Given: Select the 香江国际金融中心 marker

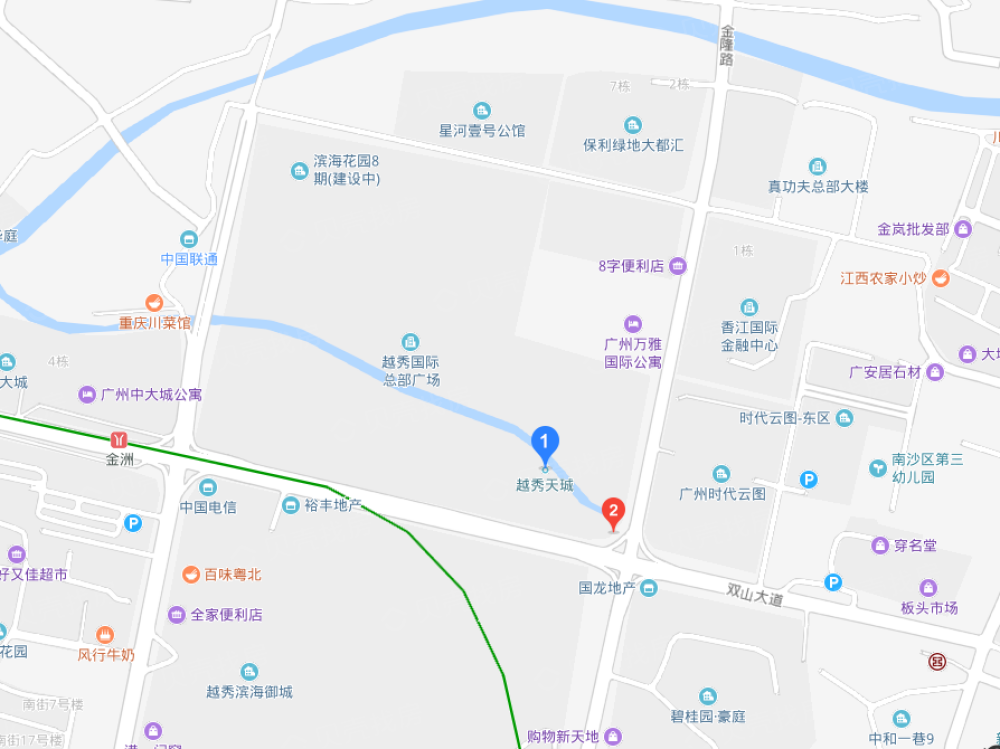Looking at the screenshot, I should tap(749, 307).
